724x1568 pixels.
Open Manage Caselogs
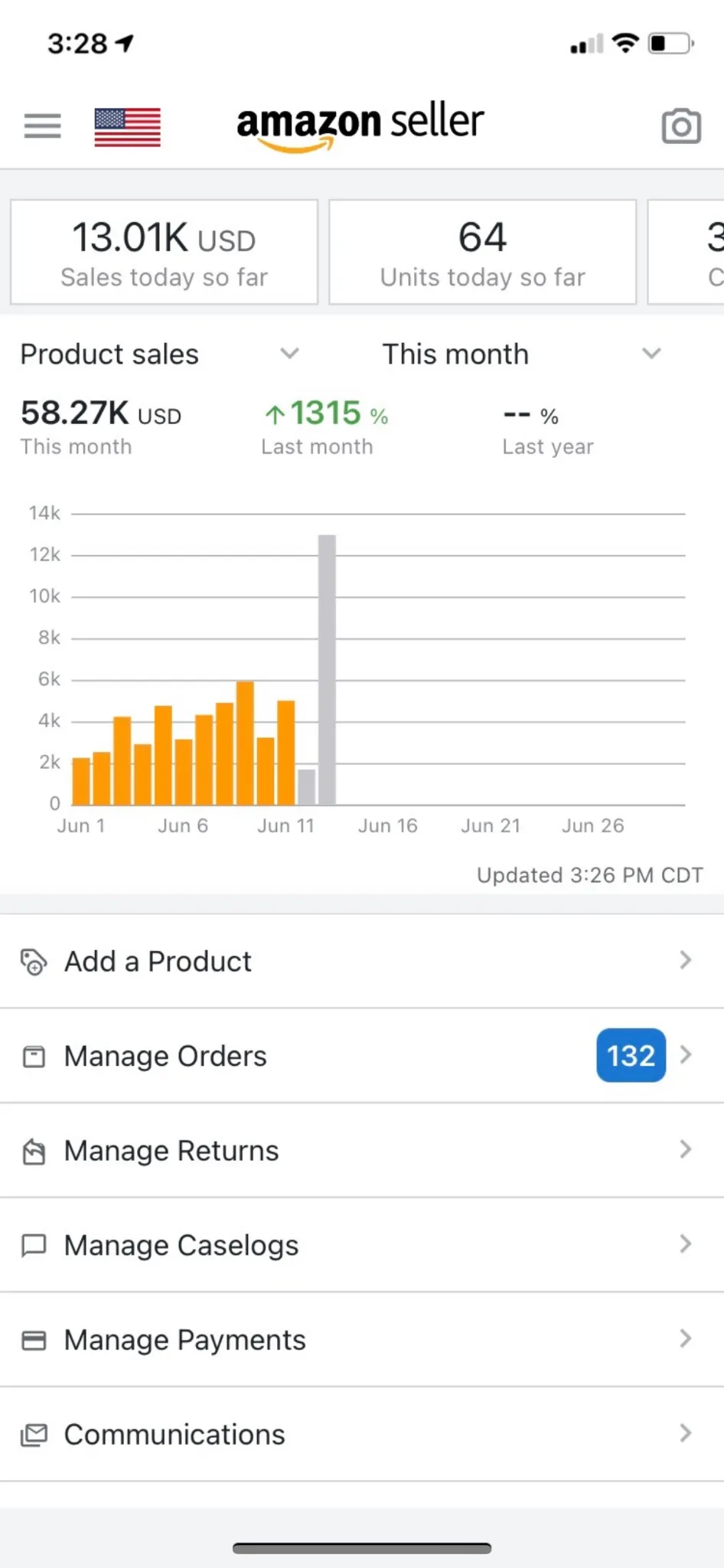(x=362, y=1245)
